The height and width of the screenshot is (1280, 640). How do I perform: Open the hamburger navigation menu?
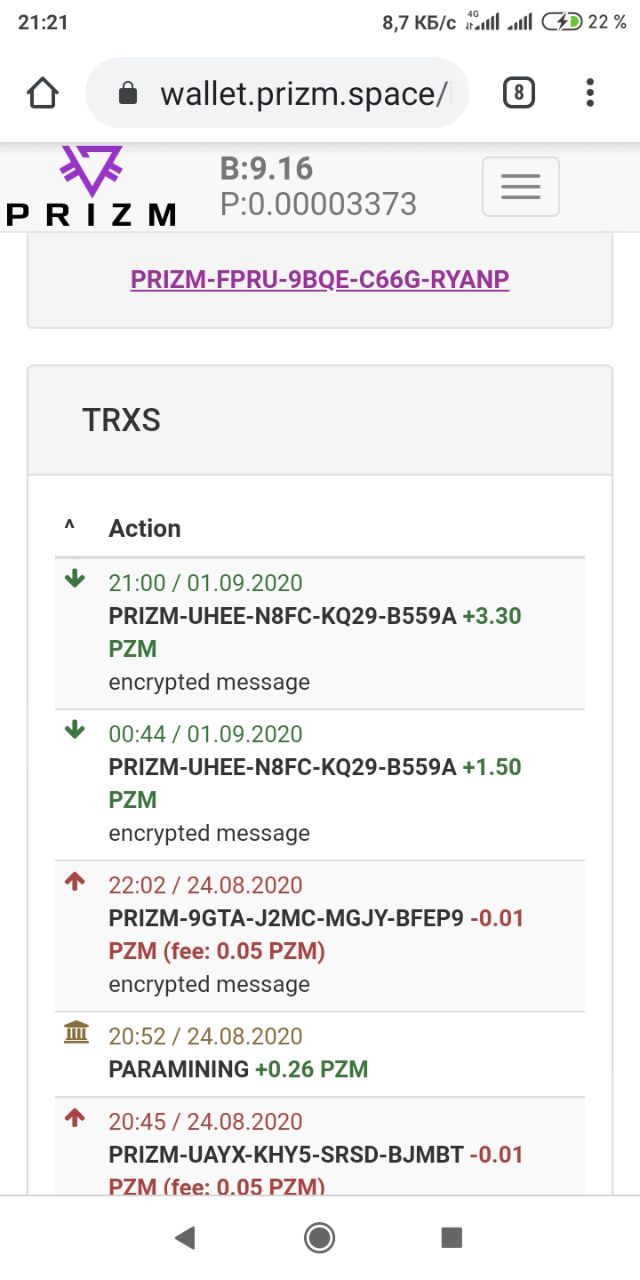click(x=520, y=187)
